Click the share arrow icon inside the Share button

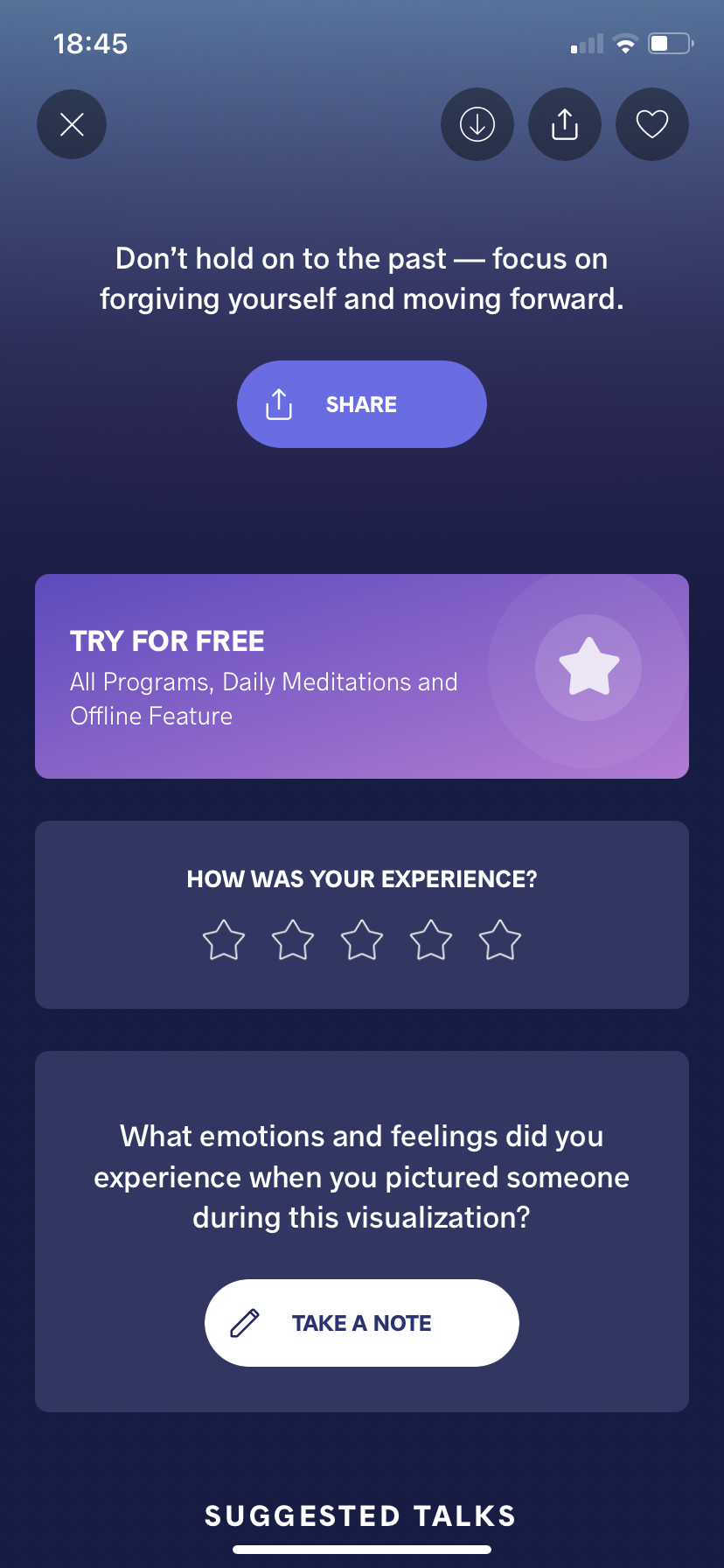(279, 403)
